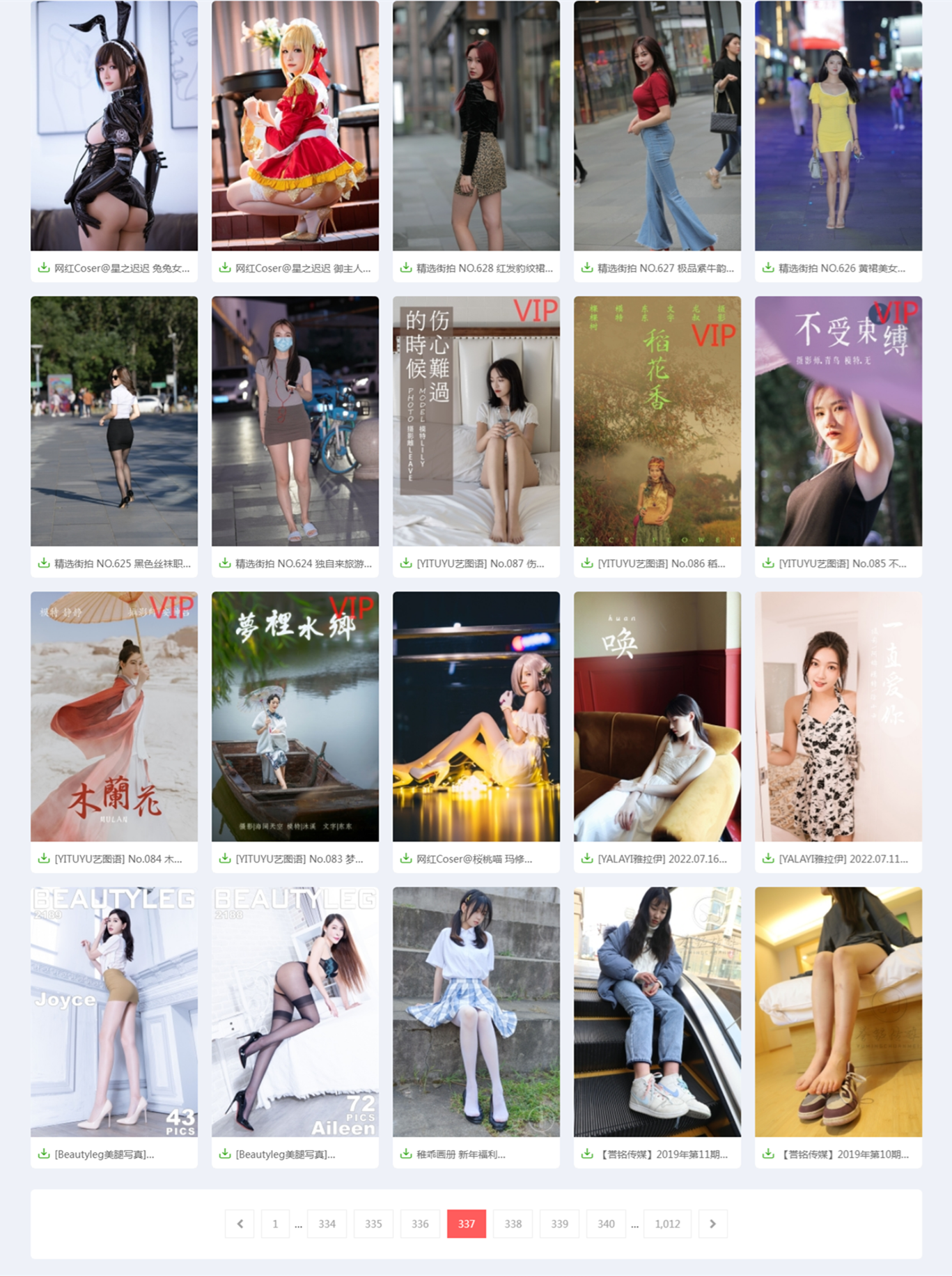Go to page 339
This screenshot has height=1277, width=952.
click(559, 1223)
